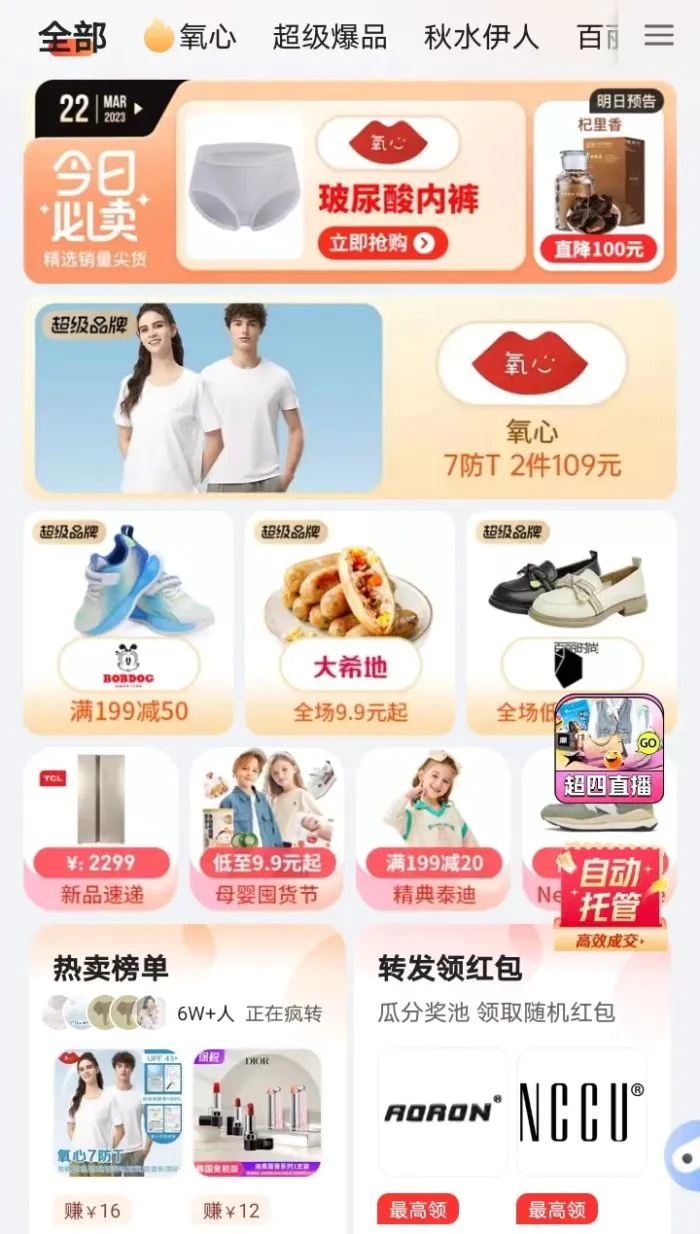Select the 超级爆品 tab
Screen dimensions: 700x1234
coord(329,38)
